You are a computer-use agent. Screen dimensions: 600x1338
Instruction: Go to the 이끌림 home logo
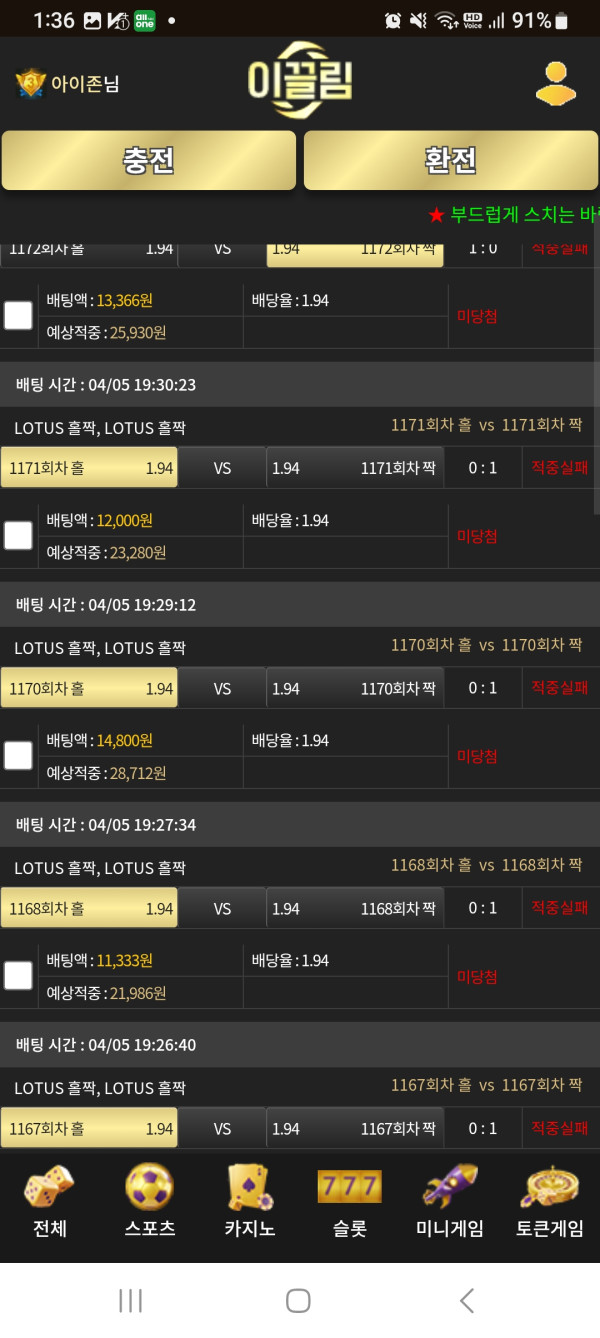click(300, 80)
